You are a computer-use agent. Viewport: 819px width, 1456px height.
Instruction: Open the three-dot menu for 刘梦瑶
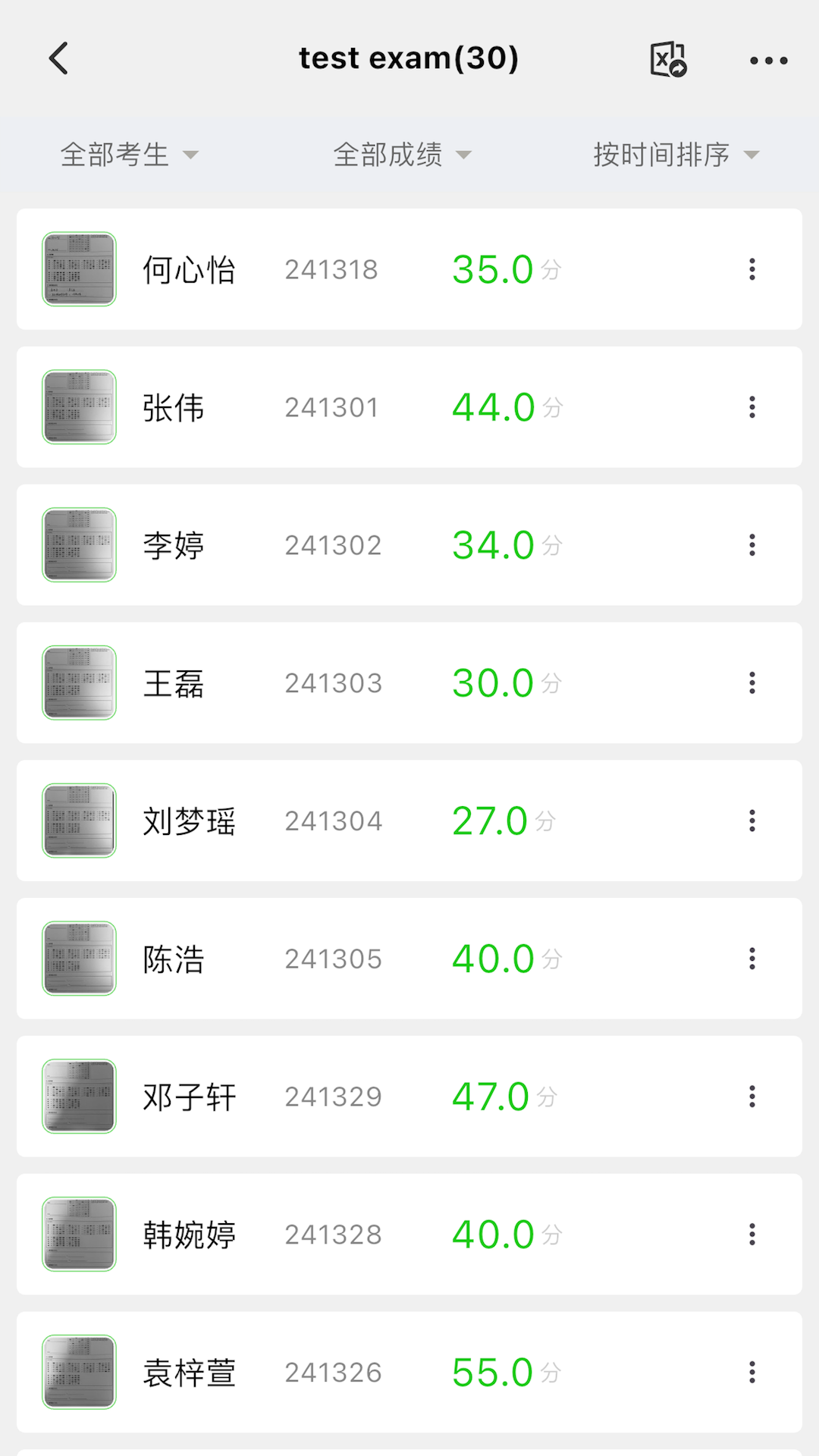(x=752, y=820)
